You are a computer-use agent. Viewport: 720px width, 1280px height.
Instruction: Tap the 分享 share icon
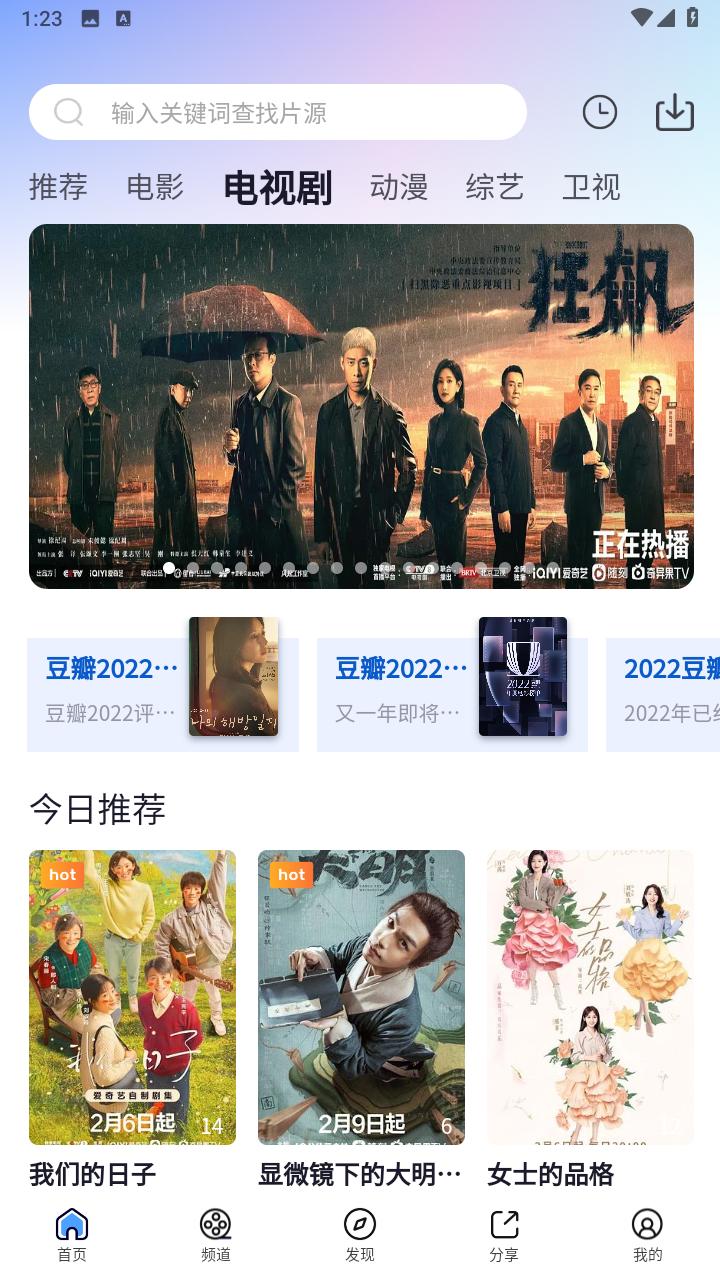click(504, 1222)
